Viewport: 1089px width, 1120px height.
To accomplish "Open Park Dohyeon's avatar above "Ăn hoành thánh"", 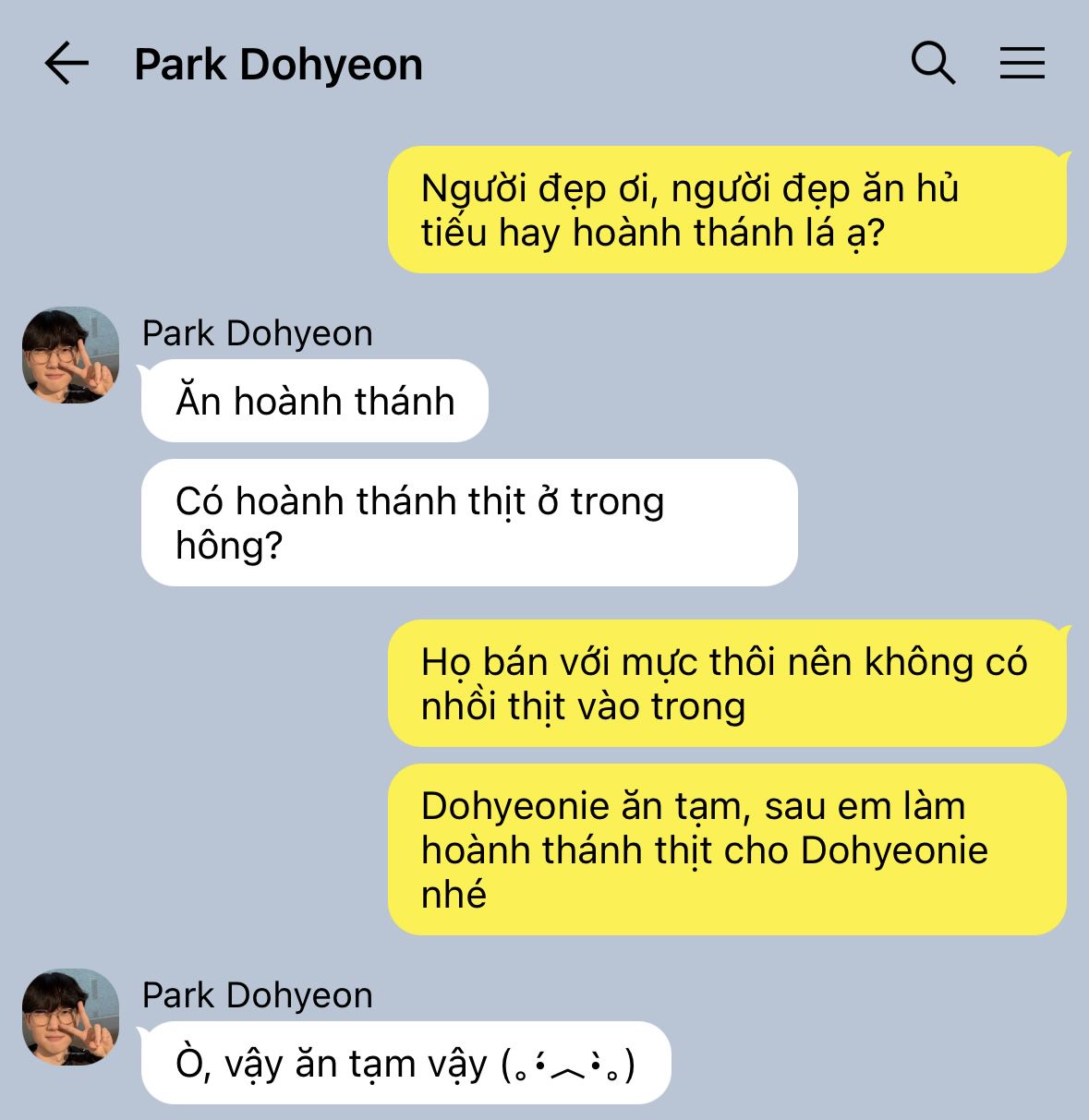I will 70,355.
